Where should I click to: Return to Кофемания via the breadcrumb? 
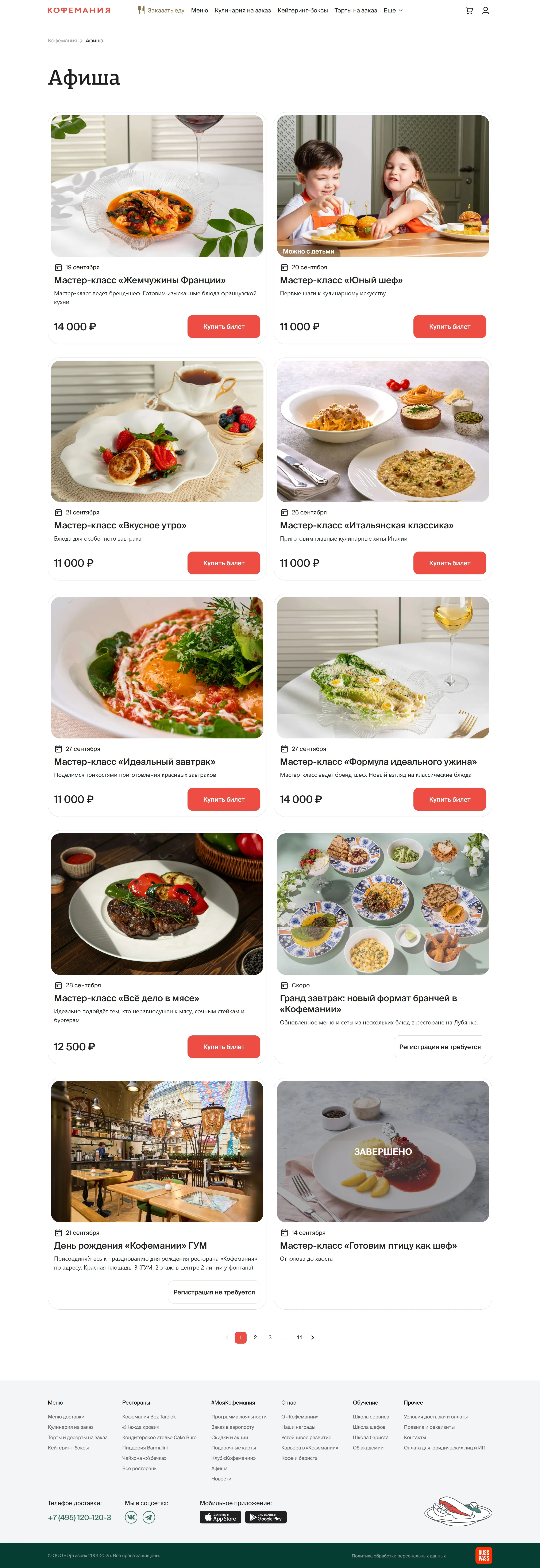click(x=62, y=41)
